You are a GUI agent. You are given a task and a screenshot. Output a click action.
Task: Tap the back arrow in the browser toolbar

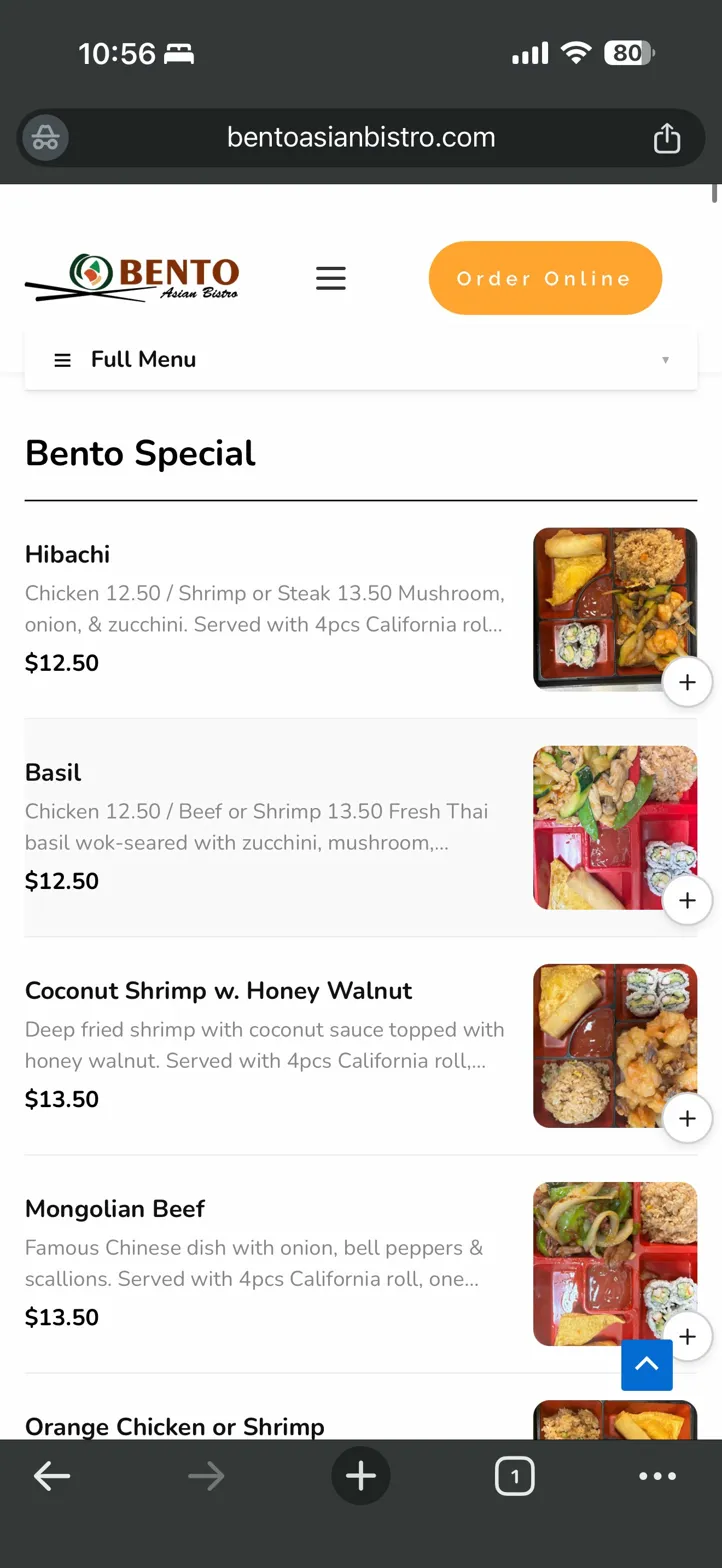[51, 1475]
